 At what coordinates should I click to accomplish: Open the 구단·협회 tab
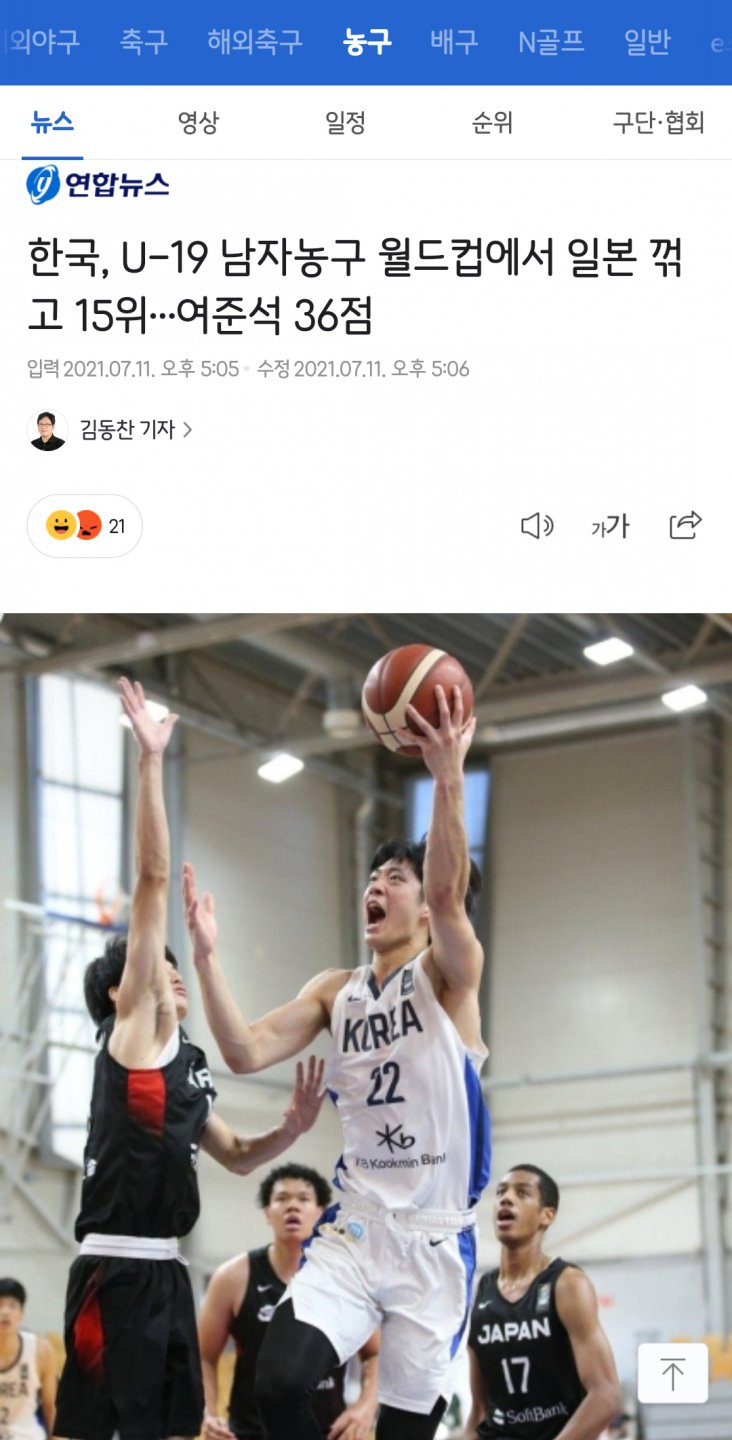[658, 123]
